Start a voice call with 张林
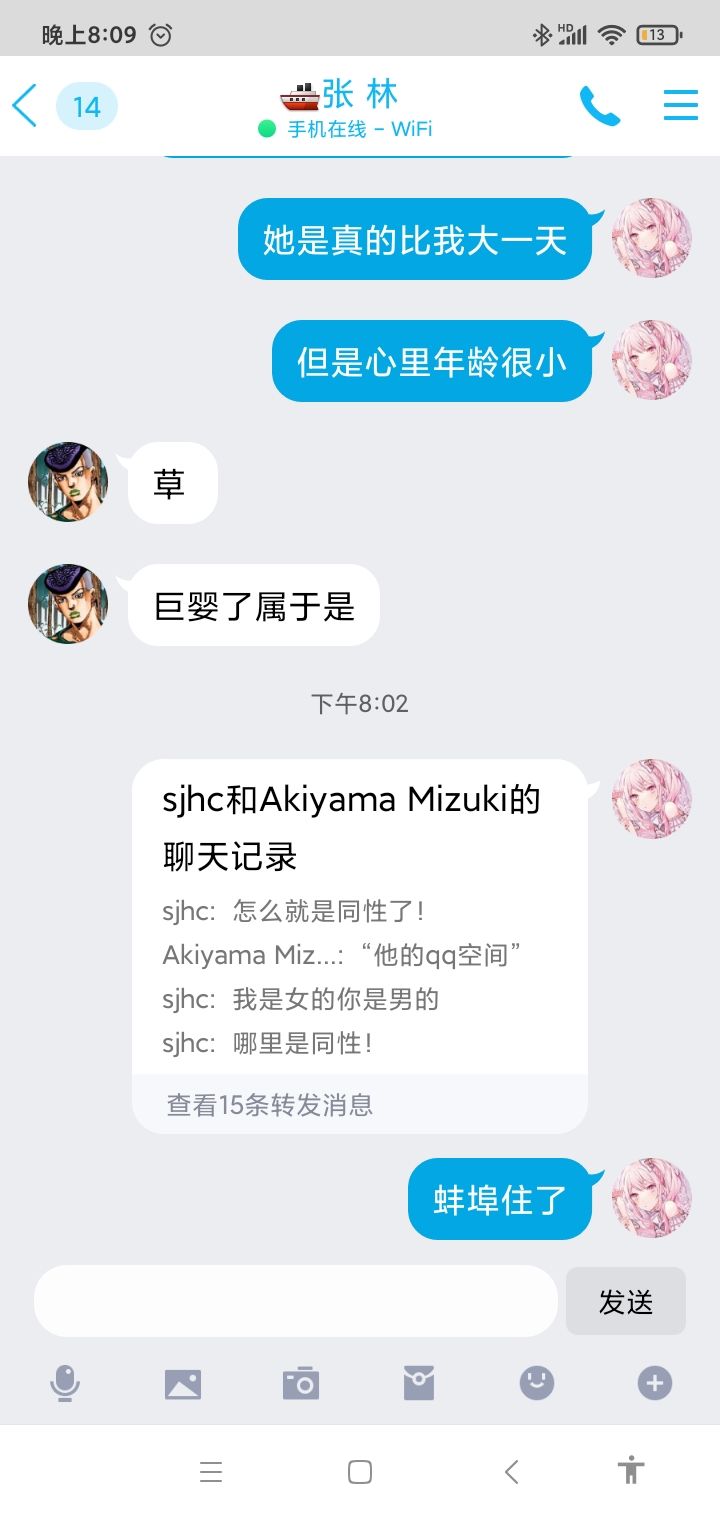The image size is (720, 1520). pos(601,104)
